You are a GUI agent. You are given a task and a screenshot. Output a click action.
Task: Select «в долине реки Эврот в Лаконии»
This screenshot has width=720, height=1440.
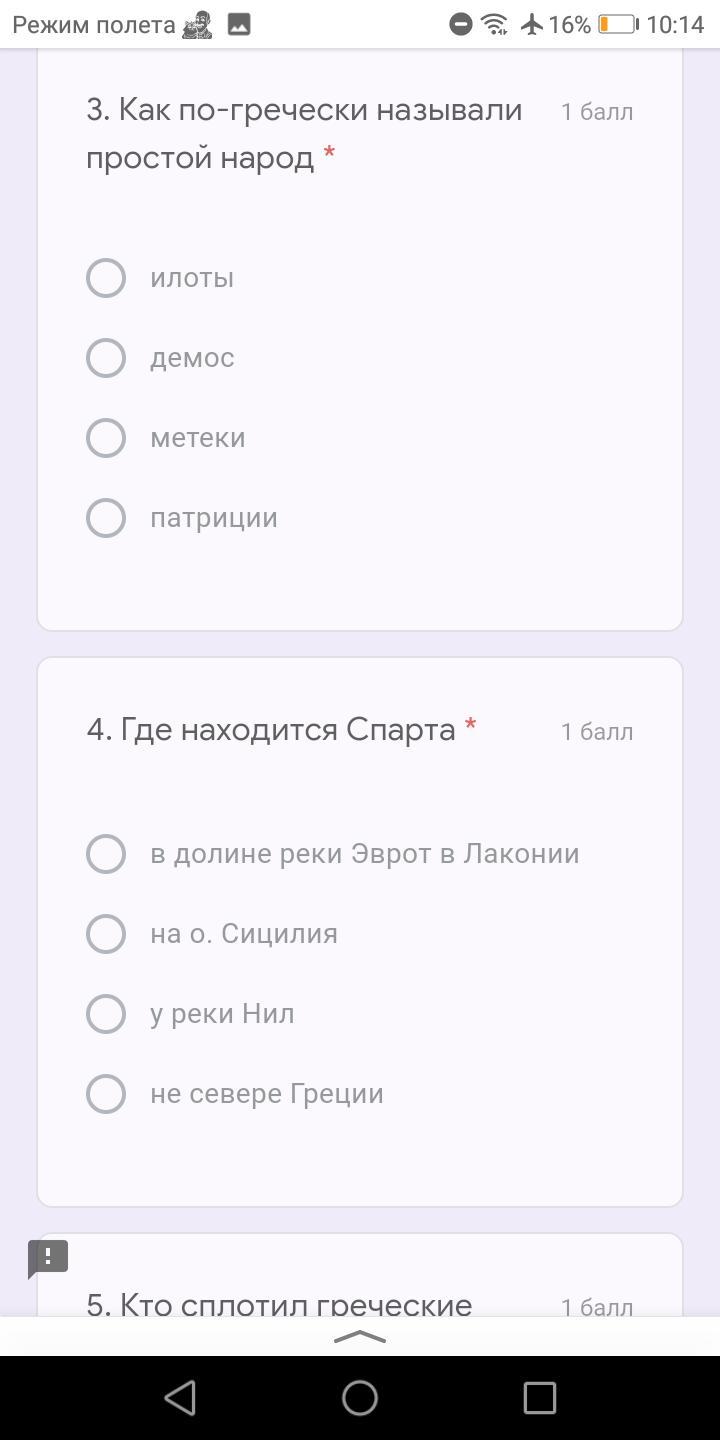[106, 854]
